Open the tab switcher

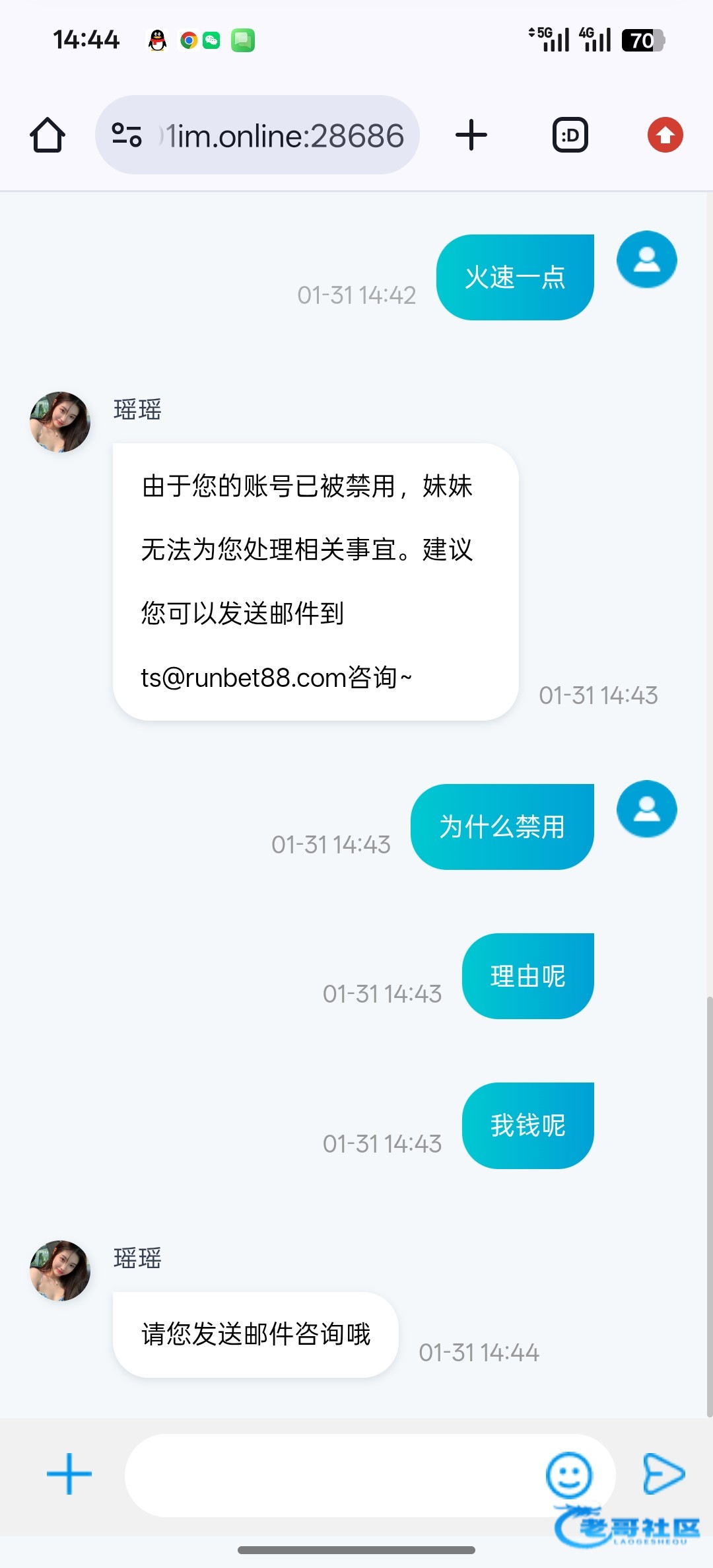(570, 135)
